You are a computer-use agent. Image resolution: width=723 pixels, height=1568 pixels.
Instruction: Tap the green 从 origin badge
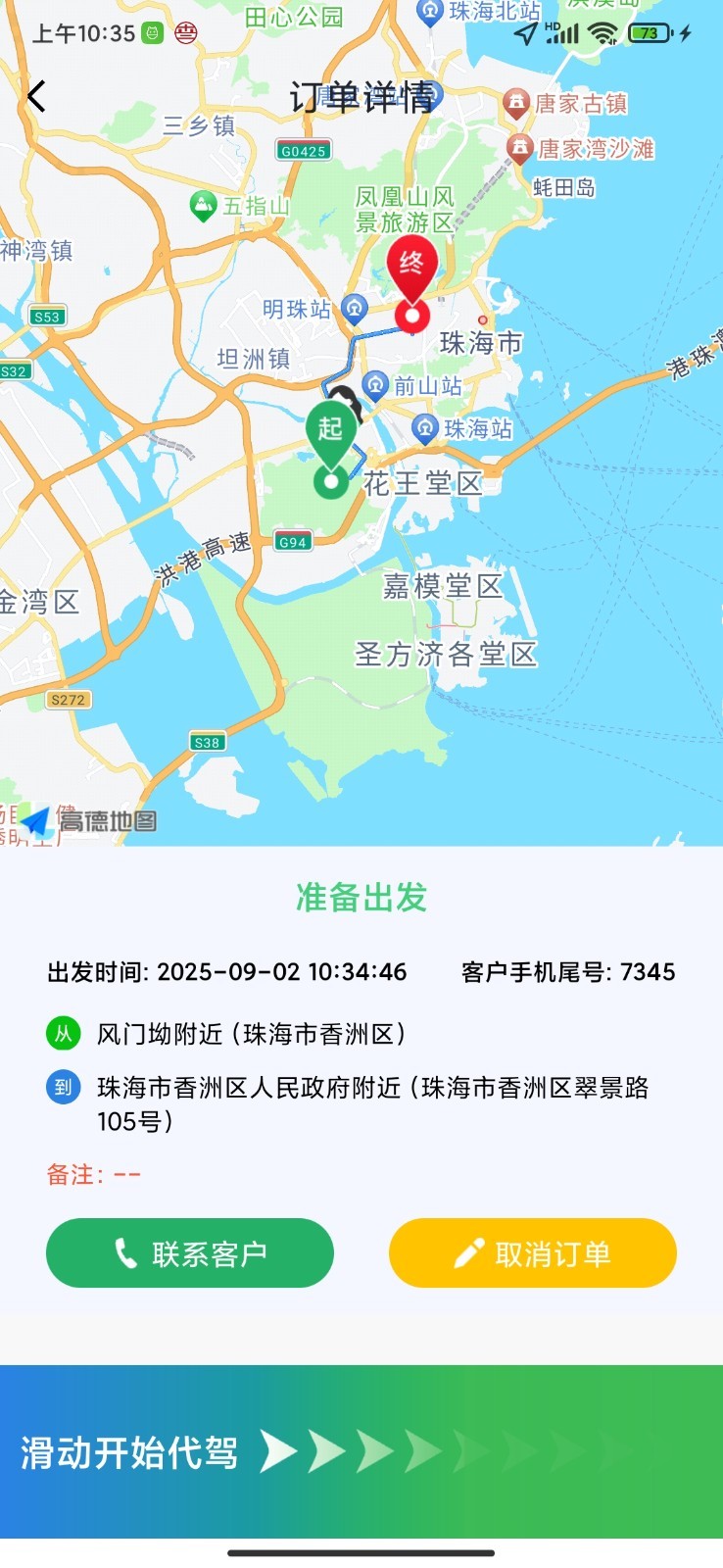coord(62,1035)
